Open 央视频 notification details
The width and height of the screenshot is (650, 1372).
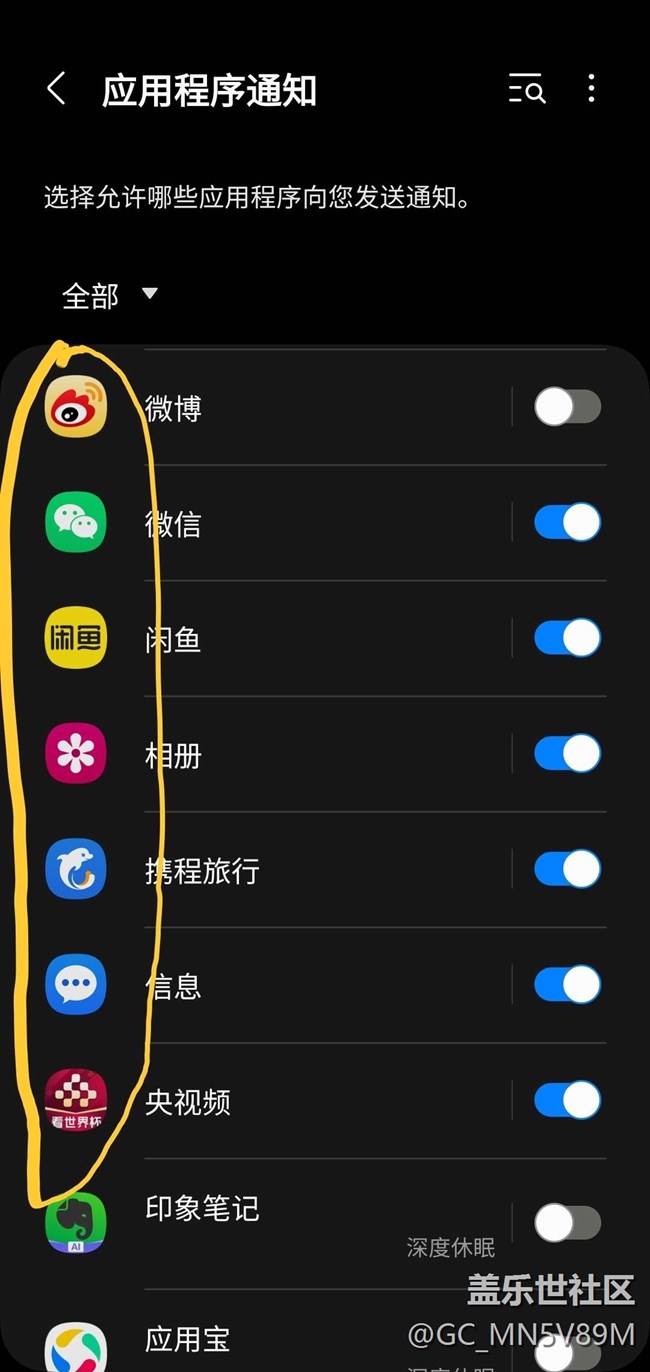pos(300,1101)
